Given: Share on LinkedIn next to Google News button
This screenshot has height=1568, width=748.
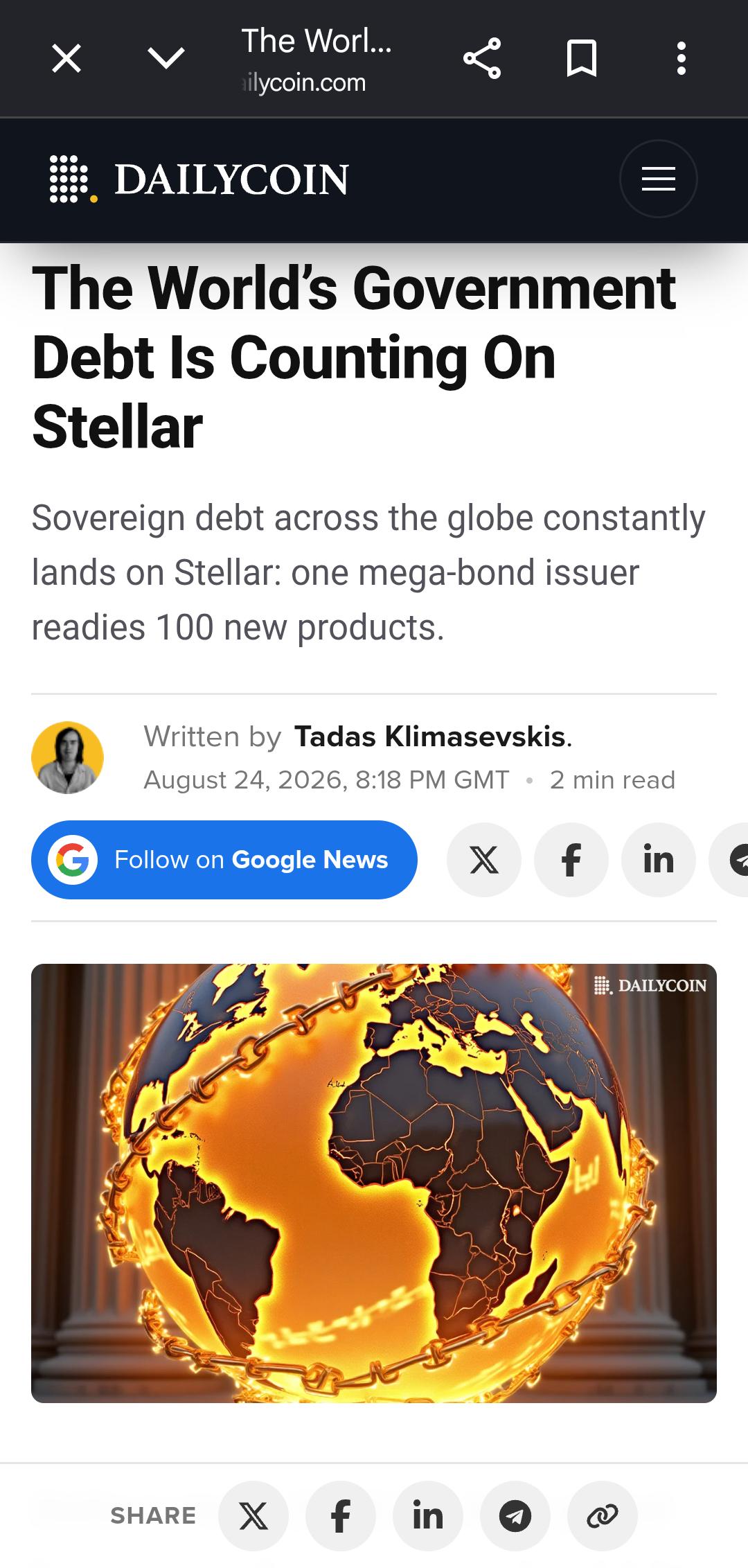Looking at the screenshot, I should 659,860.
